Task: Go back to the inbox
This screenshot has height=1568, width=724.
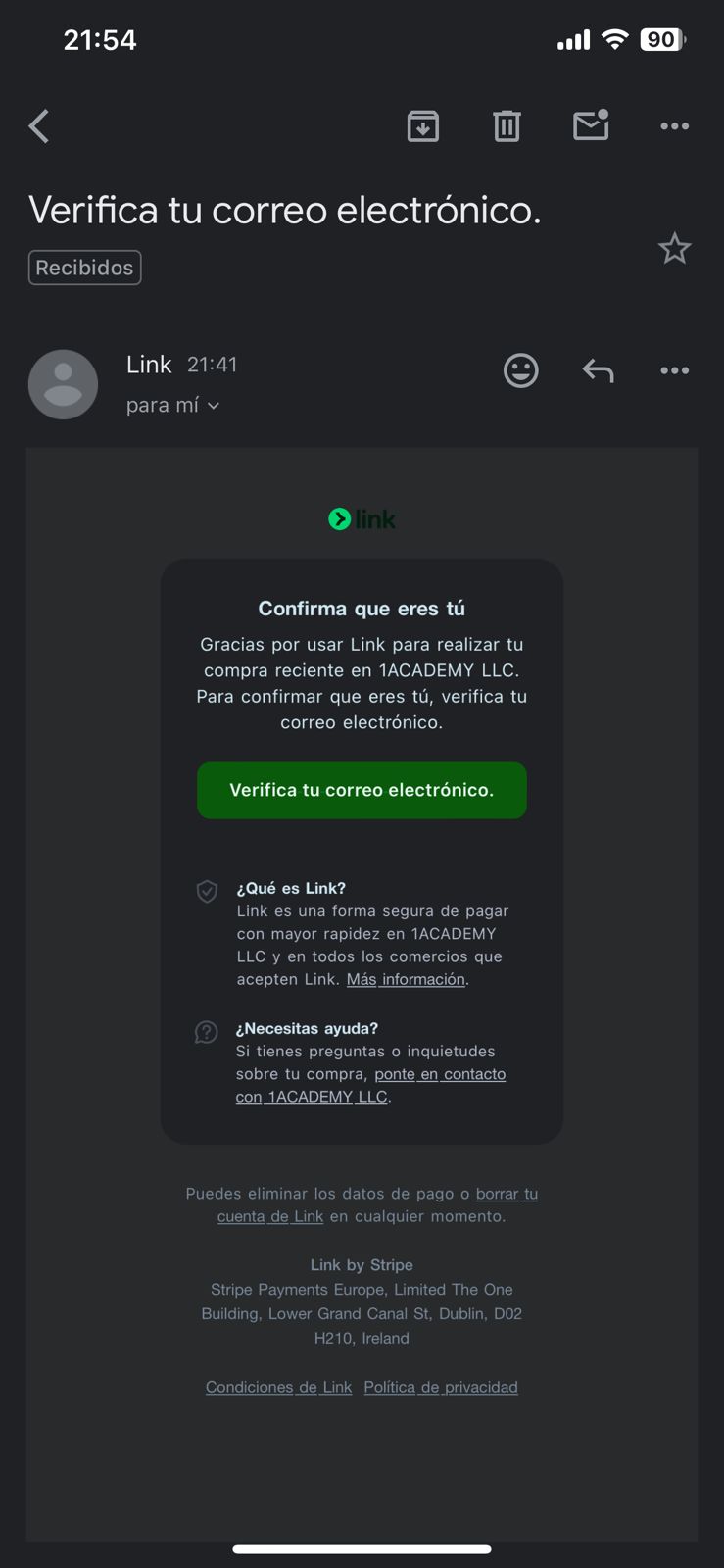Action: (39, 126)
